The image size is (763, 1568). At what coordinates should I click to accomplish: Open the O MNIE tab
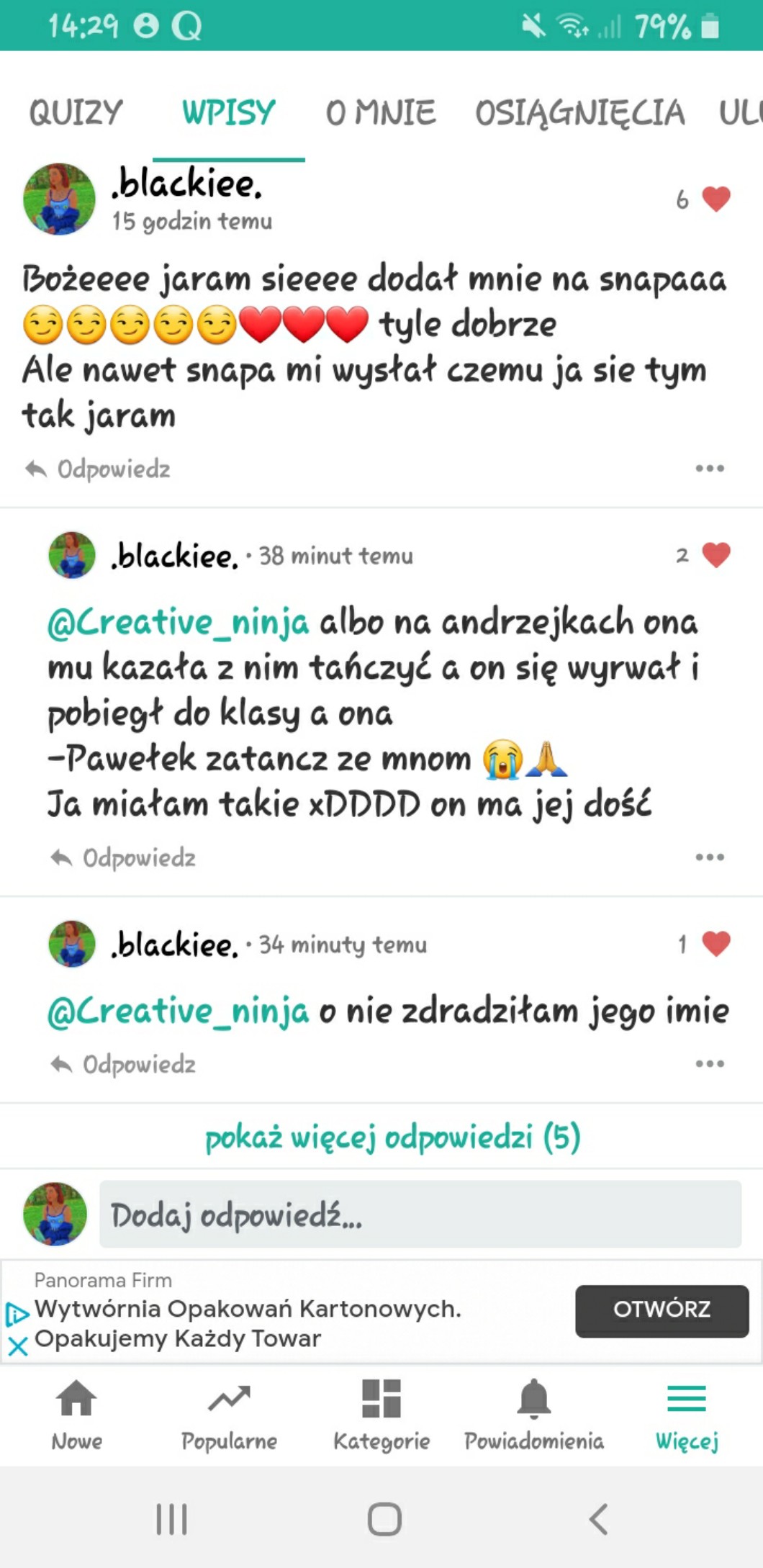point(380,113)
